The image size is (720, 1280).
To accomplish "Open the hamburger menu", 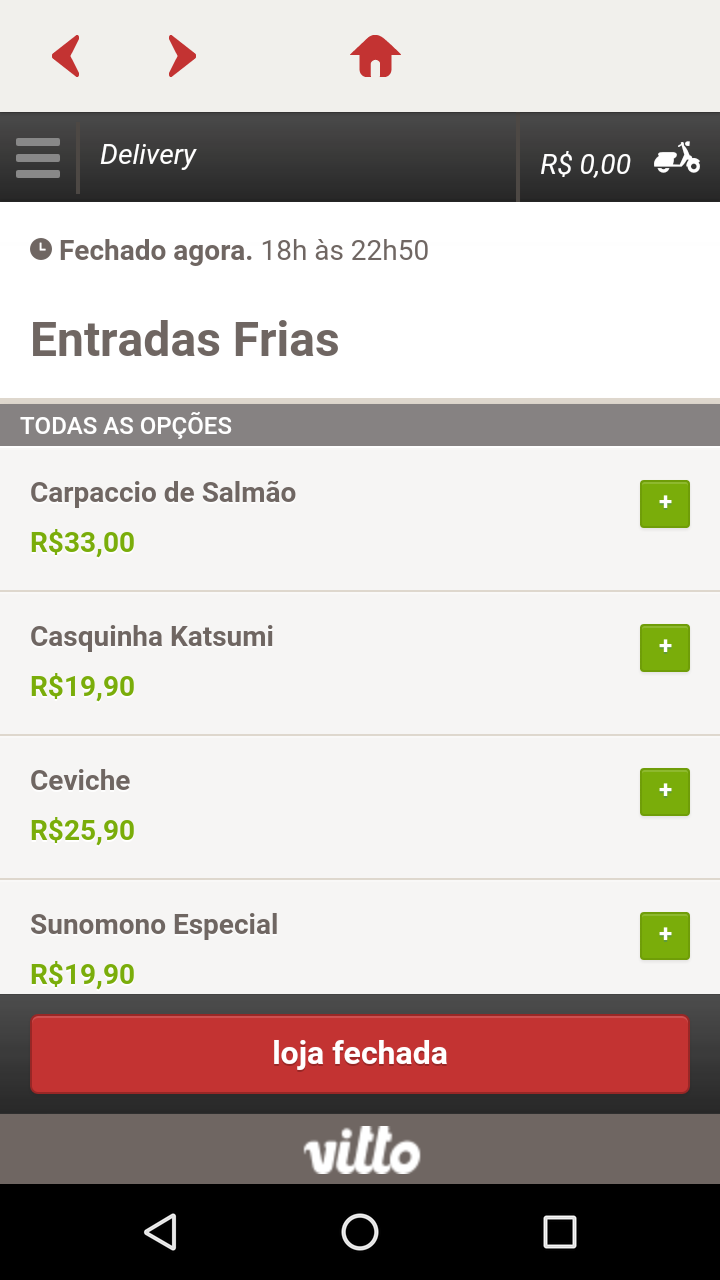I will (x=38, y=158).
